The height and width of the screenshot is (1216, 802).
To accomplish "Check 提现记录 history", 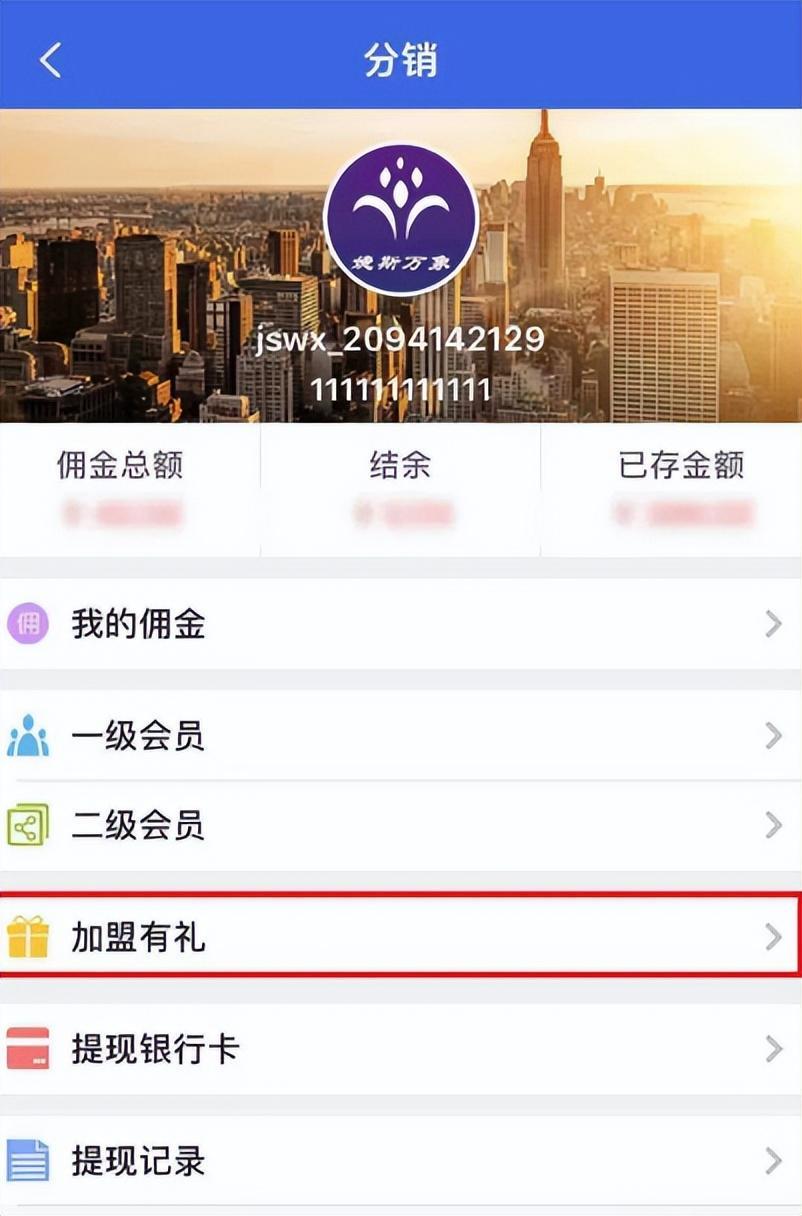I will (400, 1161).
